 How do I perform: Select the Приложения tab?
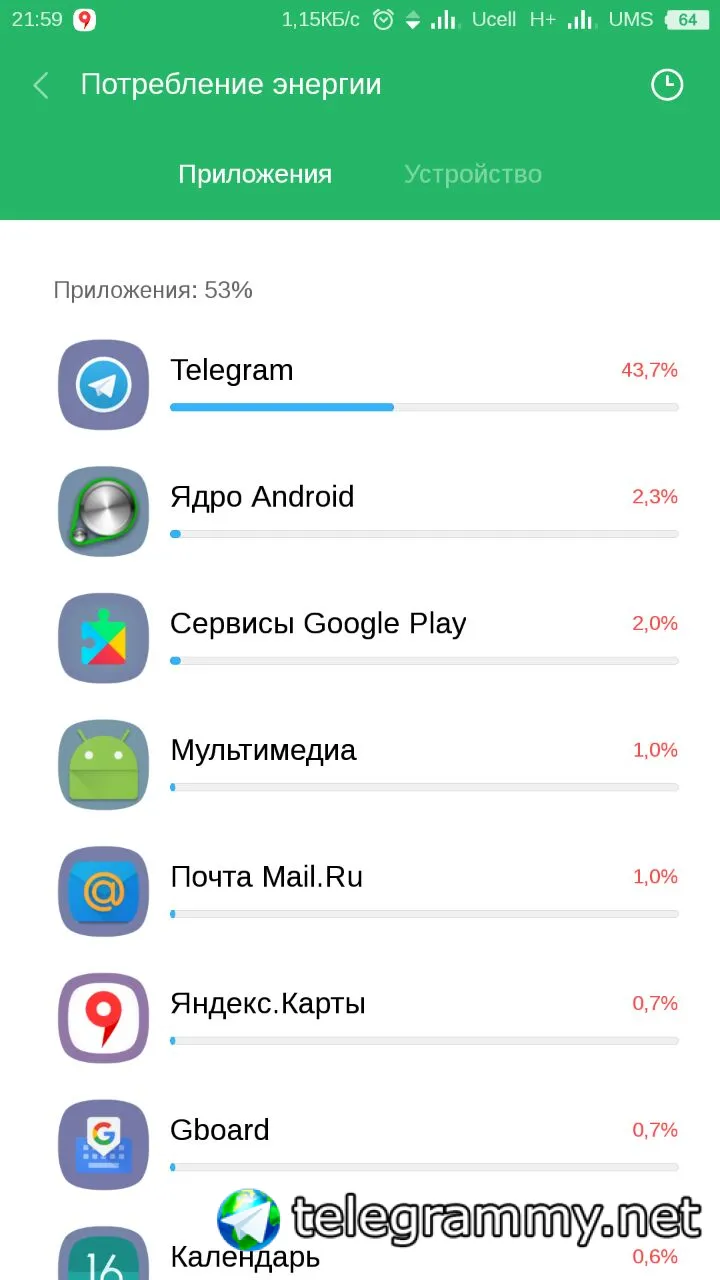(x=255, y=174)
